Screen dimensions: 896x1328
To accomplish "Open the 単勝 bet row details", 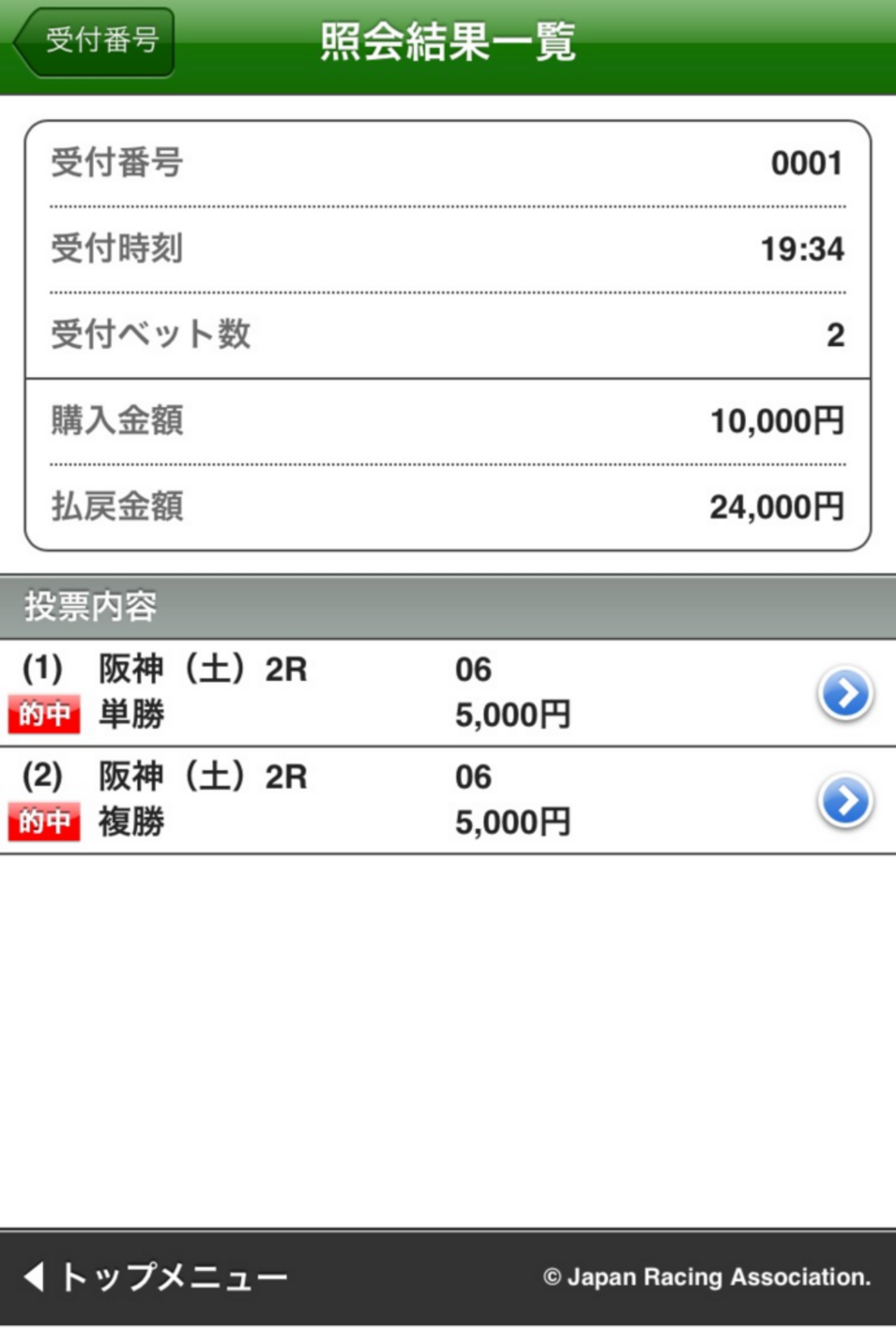I will click(x=845, y=693).
